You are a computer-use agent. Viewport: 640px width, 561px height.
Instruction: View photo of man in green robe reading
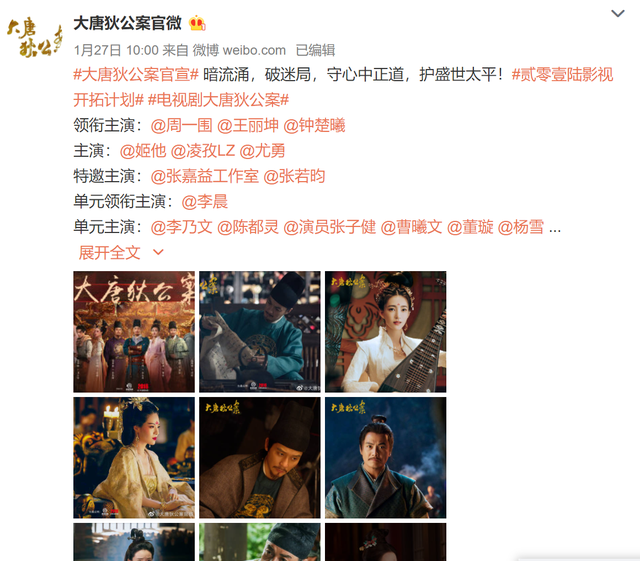(260, 331)
